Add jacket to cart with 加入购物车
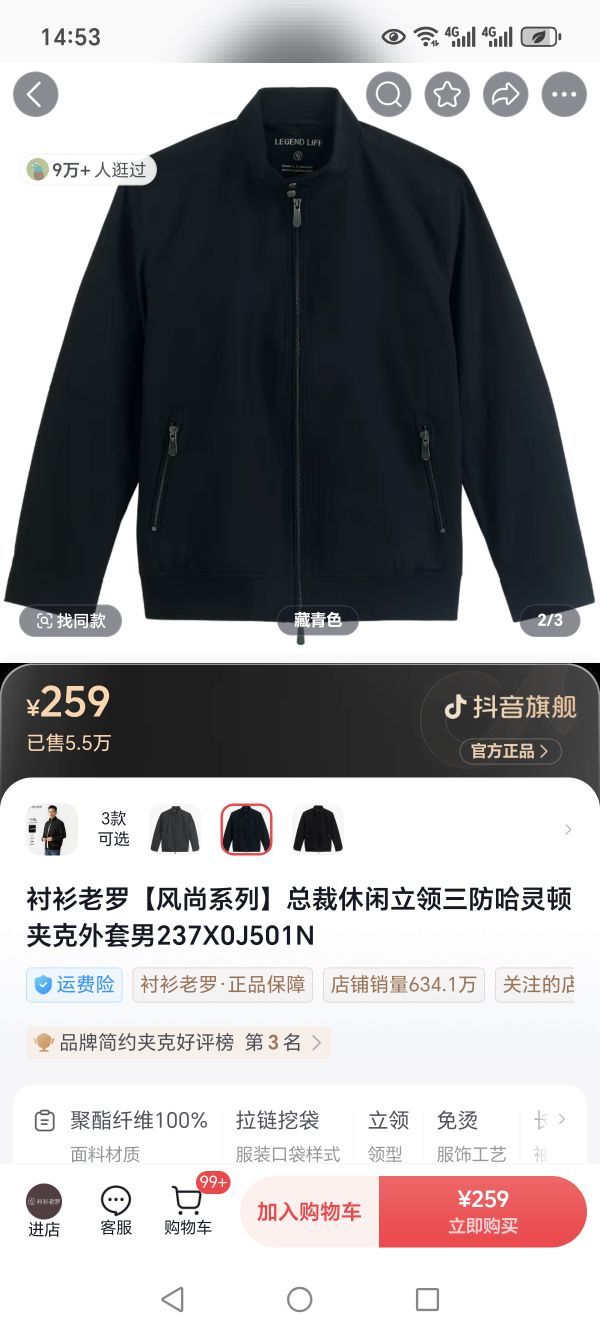Screen dimensions: 600x1332 click(x=309, y=1212)
